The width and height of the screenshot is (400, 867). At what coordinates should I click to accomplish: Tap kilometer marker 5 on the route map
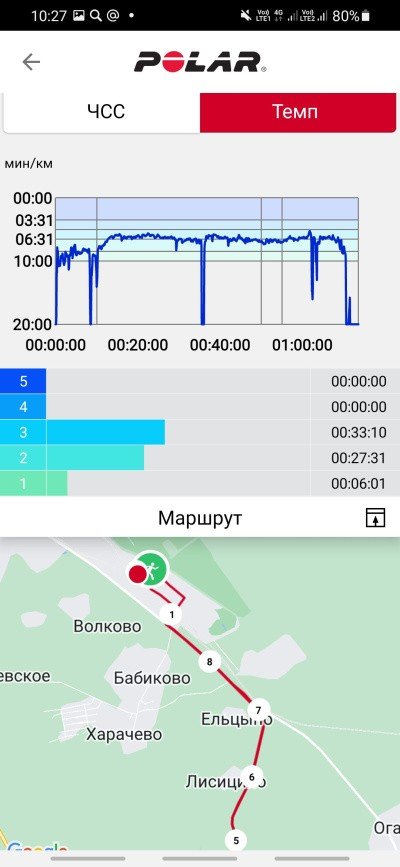tap(236, 840)
